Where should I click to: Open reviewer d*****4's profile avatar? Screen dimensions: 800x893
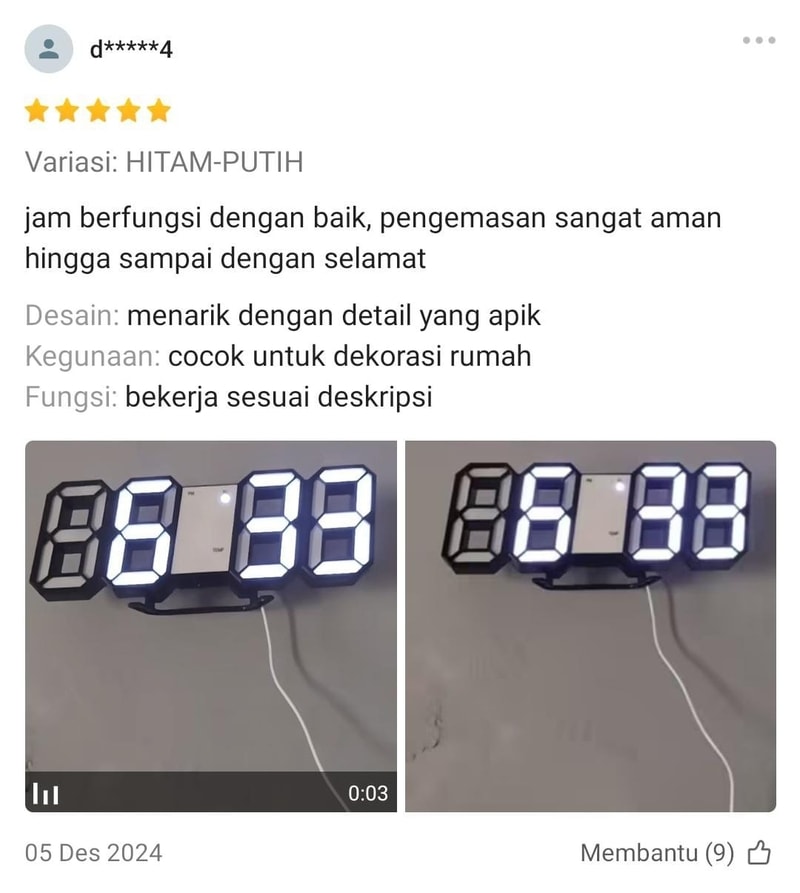49,49
